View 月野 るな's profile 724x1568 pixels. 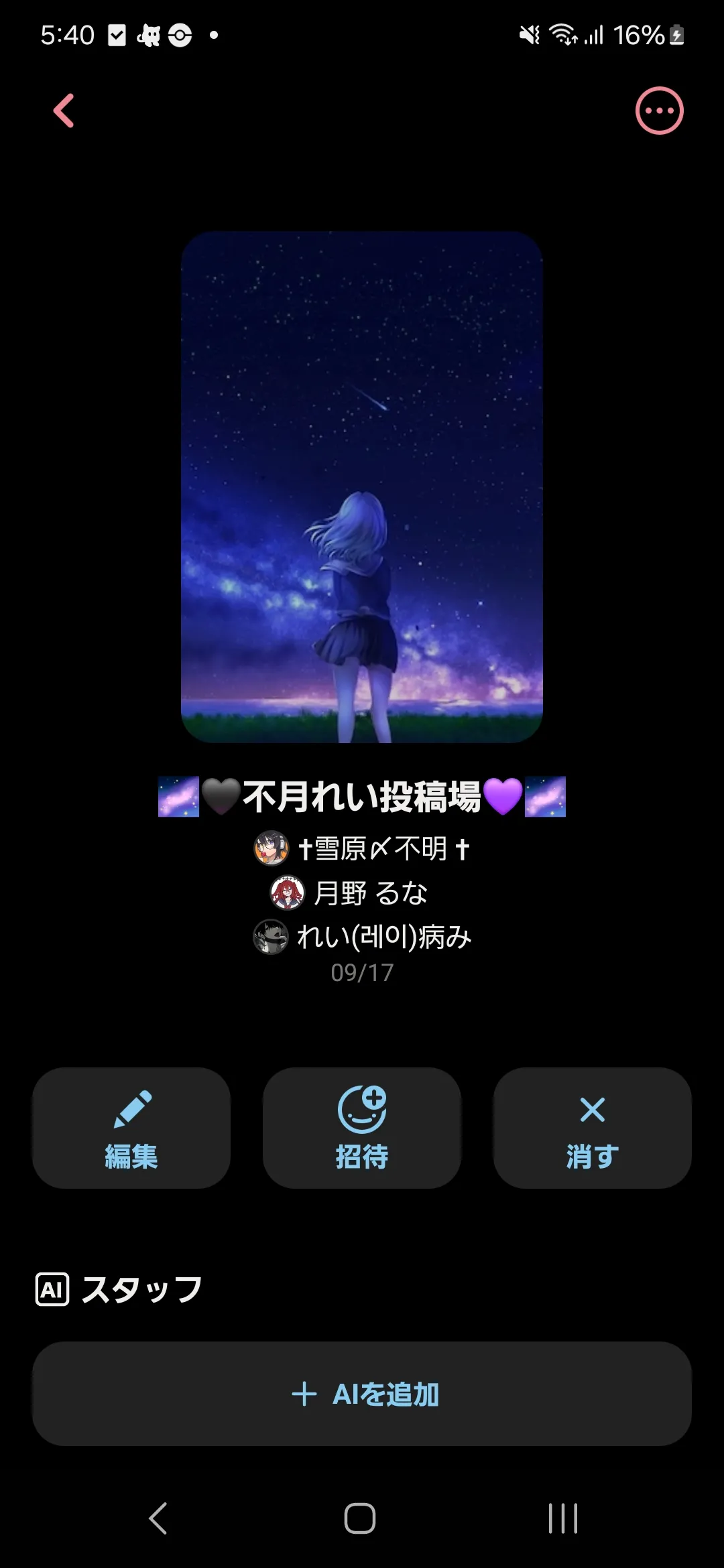(349, 893)
